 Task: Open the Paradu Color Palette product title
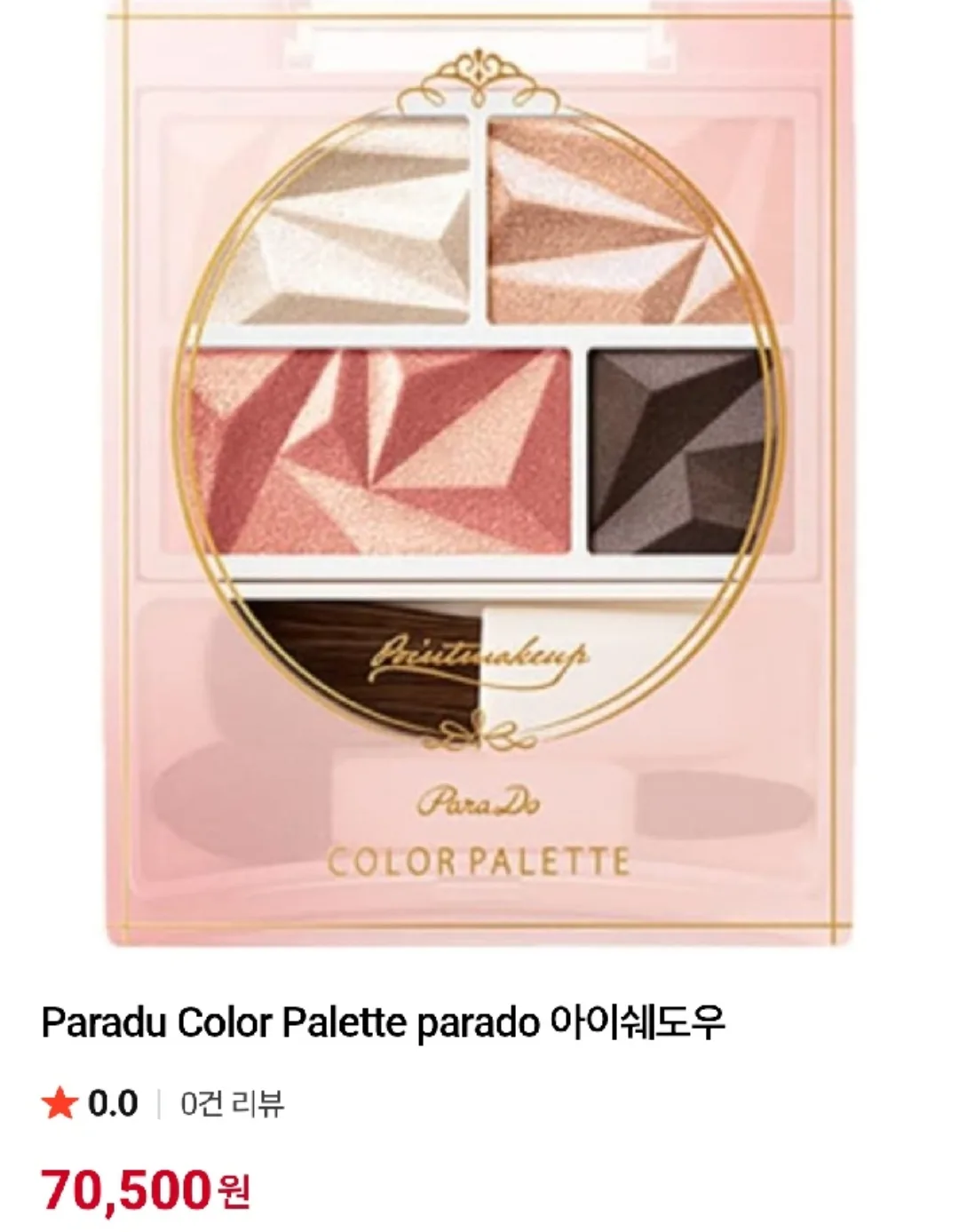383,1023
